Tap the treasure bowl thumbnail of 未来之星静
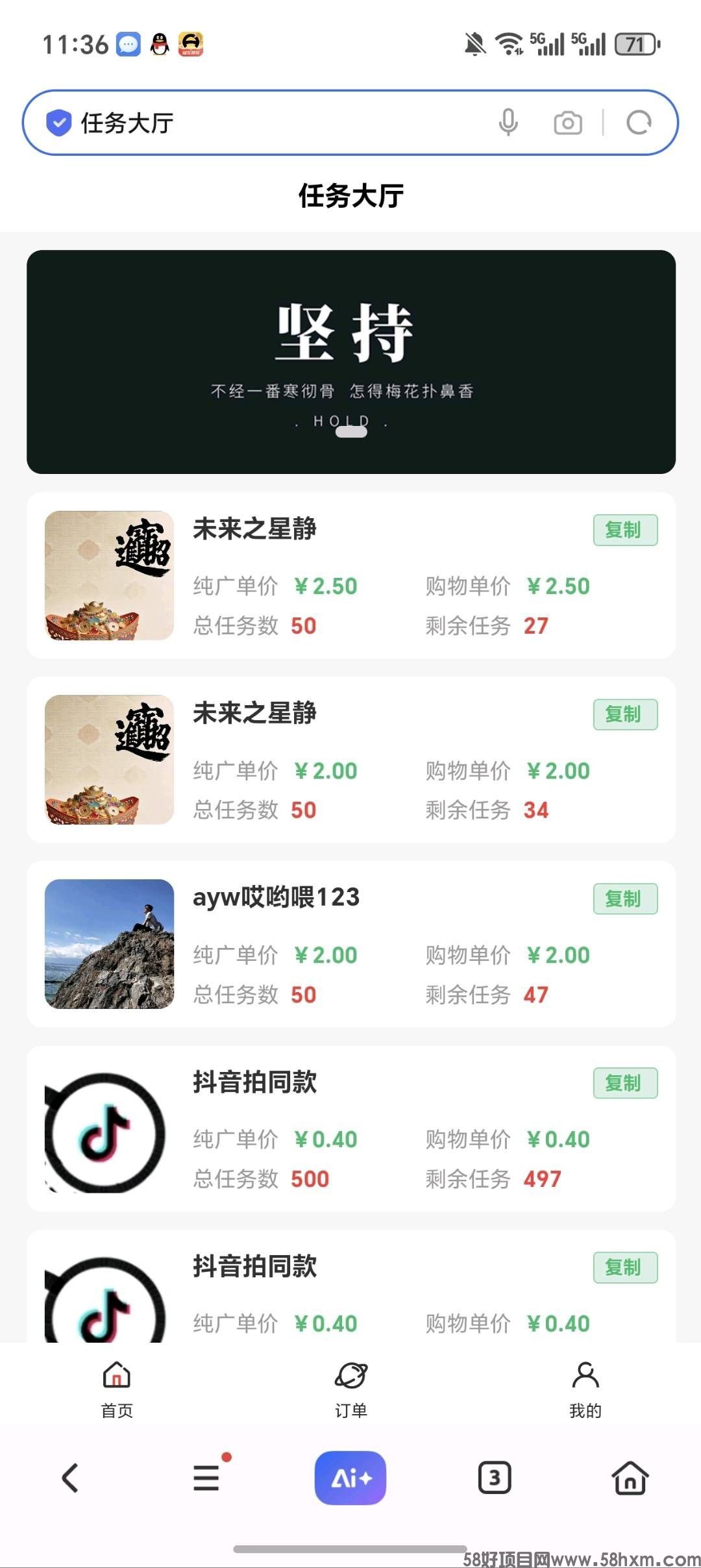Viewport: 701px width, 1568px height. pos(108,571)
